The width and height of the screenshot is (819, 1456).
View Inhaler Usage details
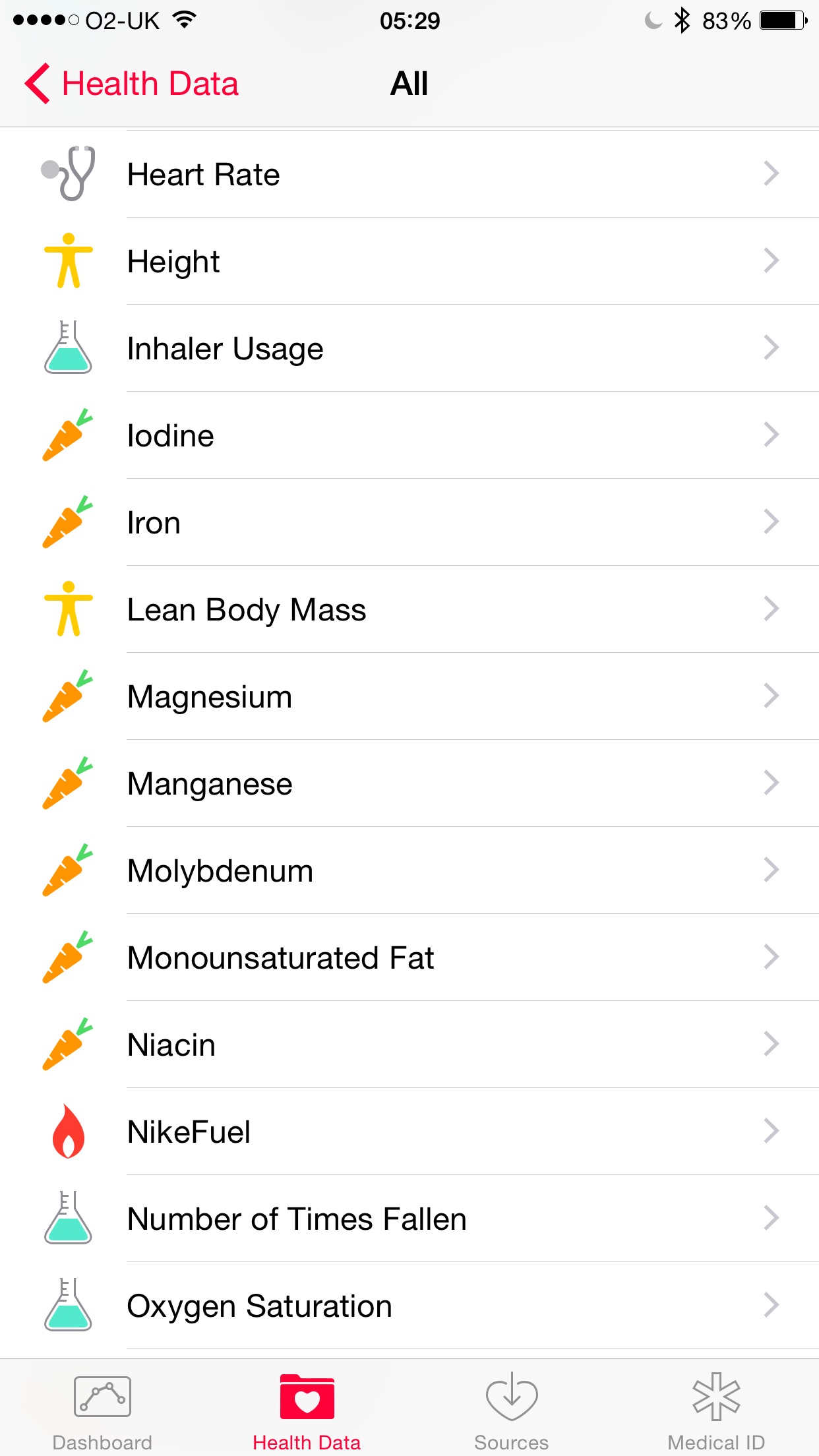(x=409, y=348)
